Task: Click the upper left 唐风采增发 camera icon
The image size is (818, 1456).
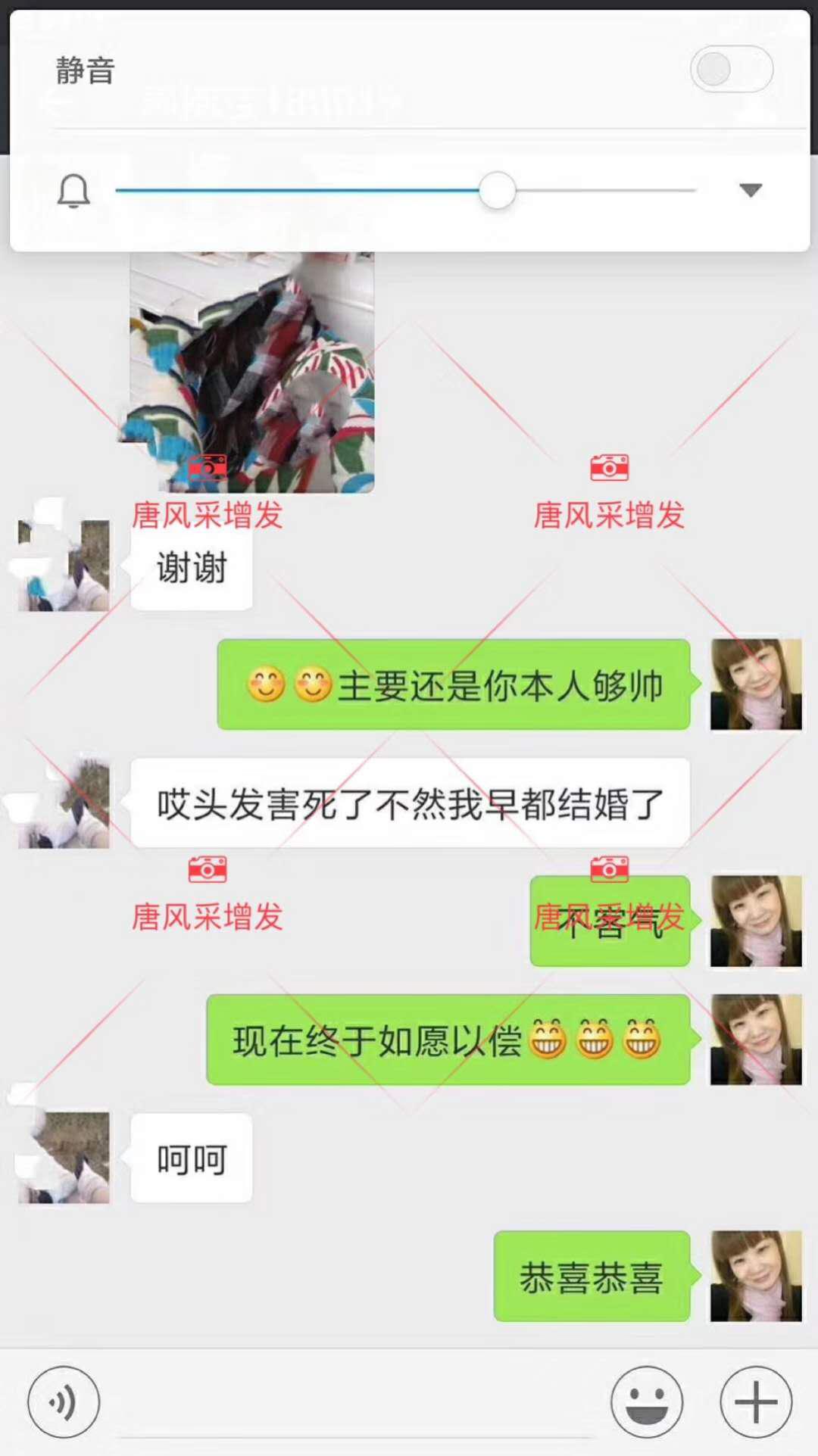Action: 208,468
